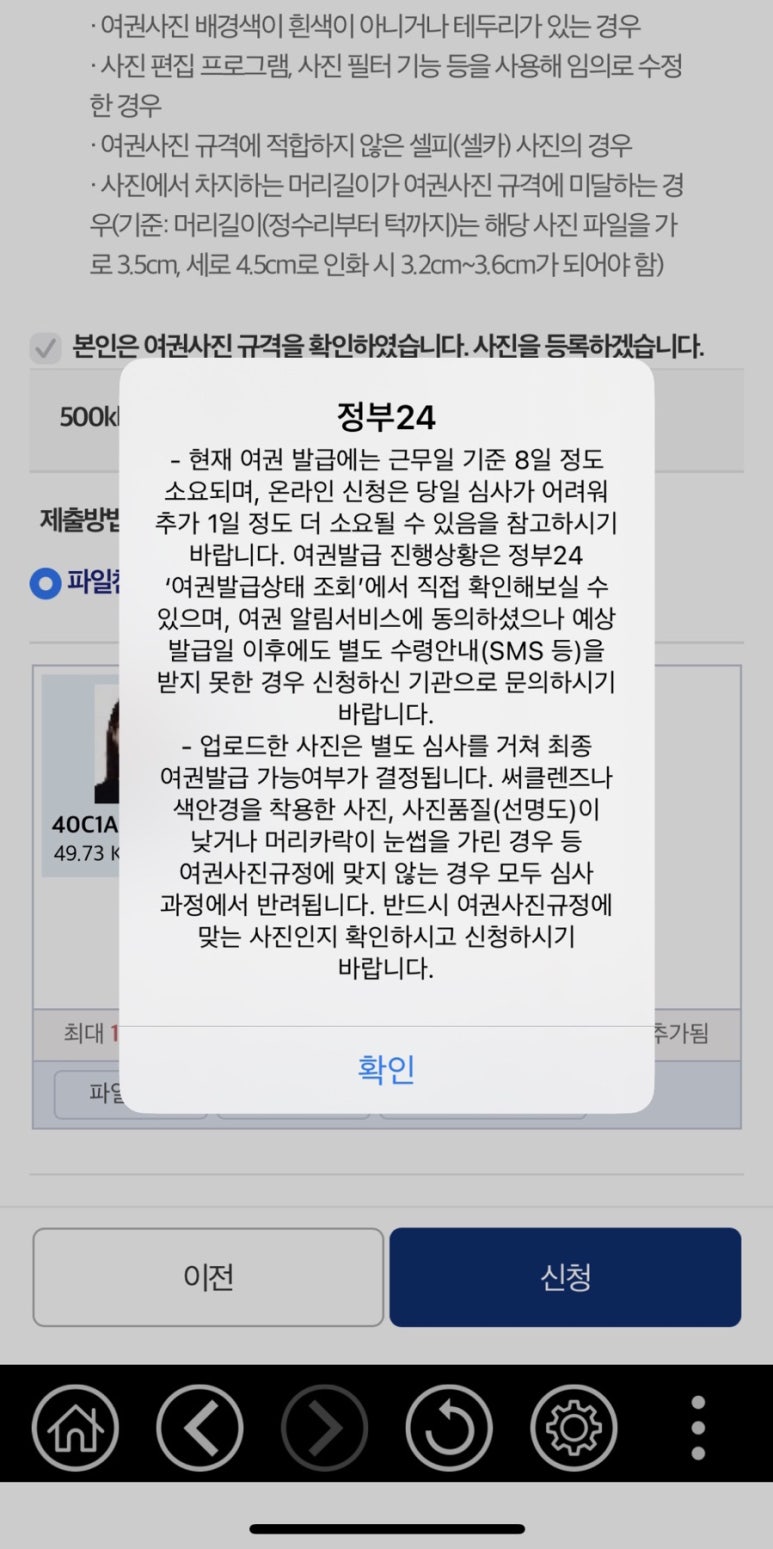Screen dimensions: 773x1549
Task: Tap the 신청 submit button
Action: pyautogui.click(x=565, y=1277)
